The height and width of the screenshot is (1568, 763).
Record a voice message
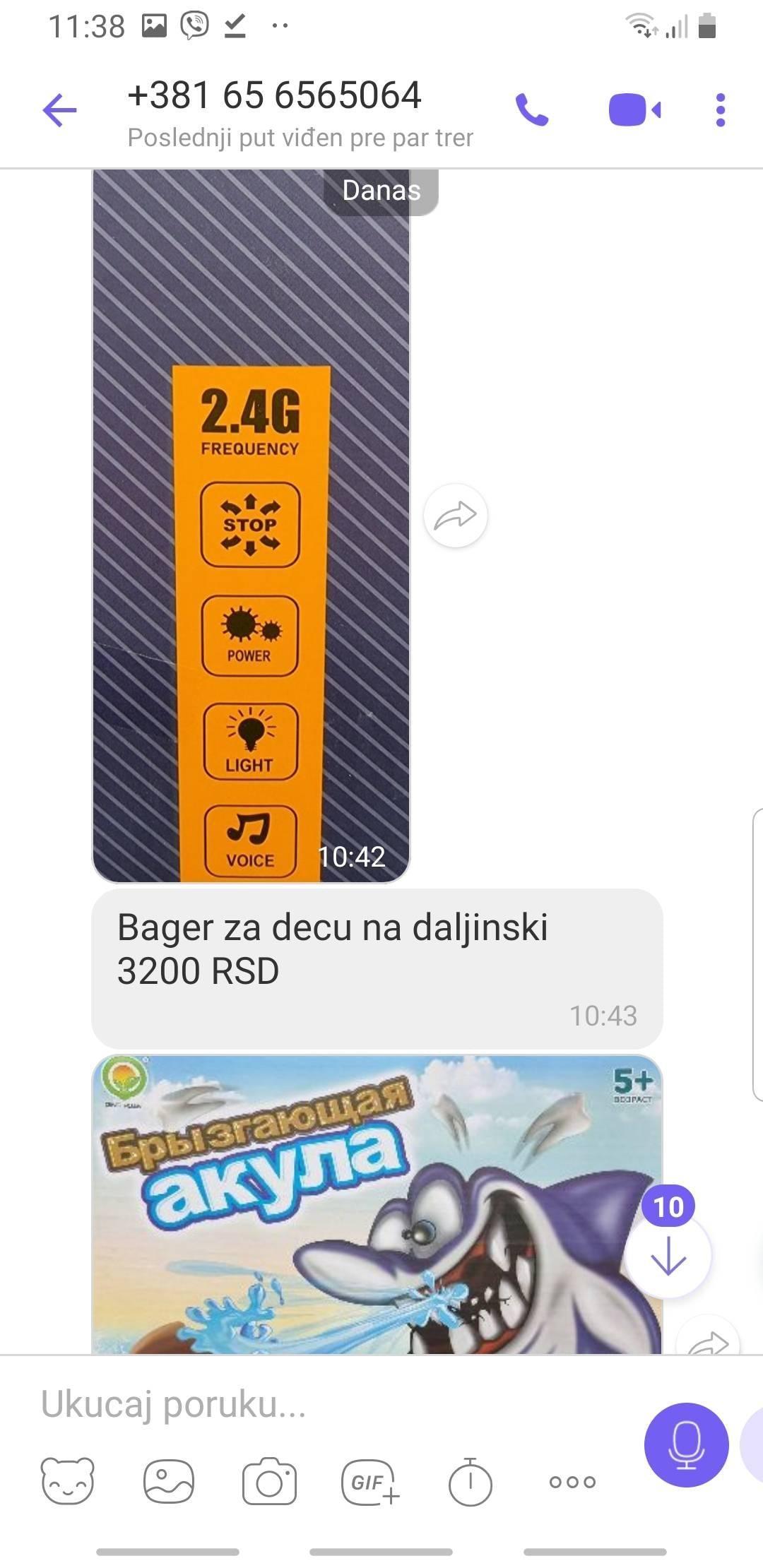tap(686, 1444)
